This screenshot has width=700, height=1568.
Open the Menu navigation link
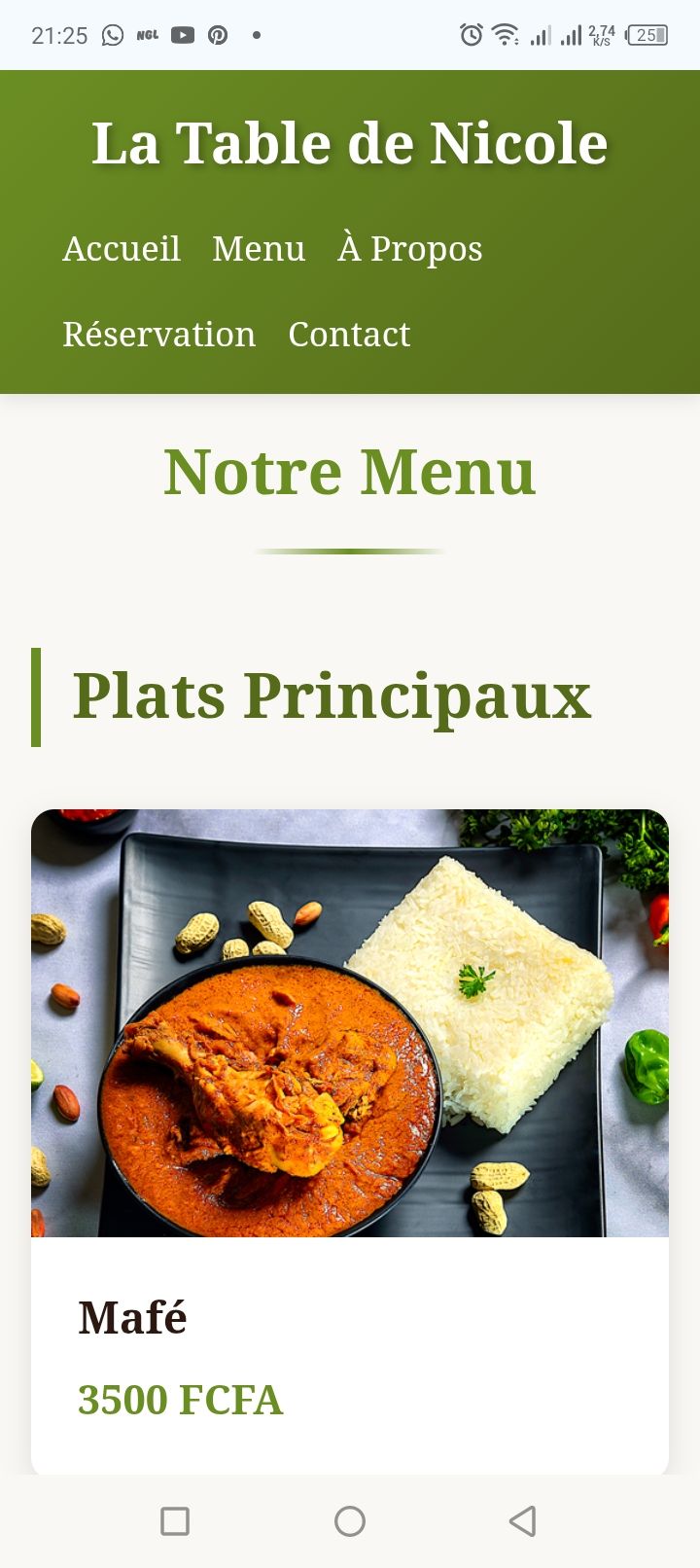pyautogui.click(x=259, y=249)
